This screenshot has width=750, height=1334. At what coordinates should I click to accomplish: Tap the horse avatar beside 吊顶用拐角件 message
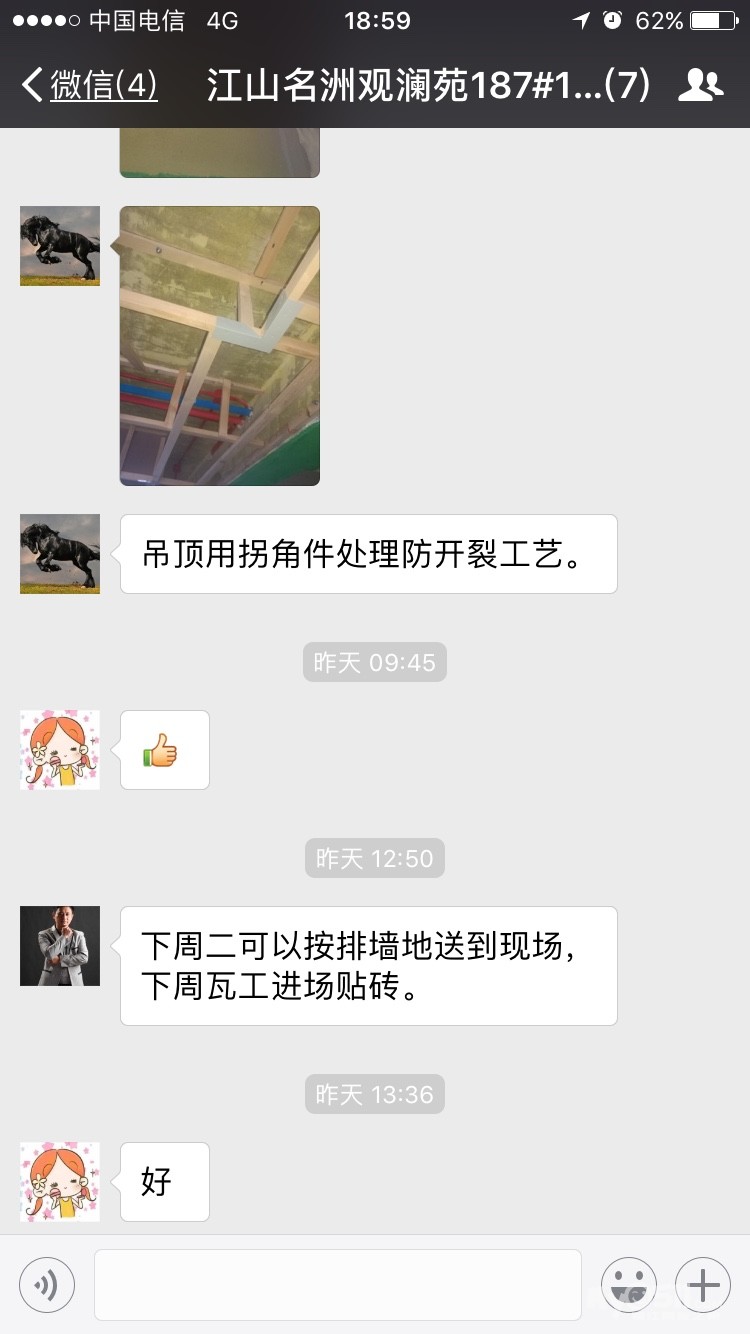coord(60,554)
